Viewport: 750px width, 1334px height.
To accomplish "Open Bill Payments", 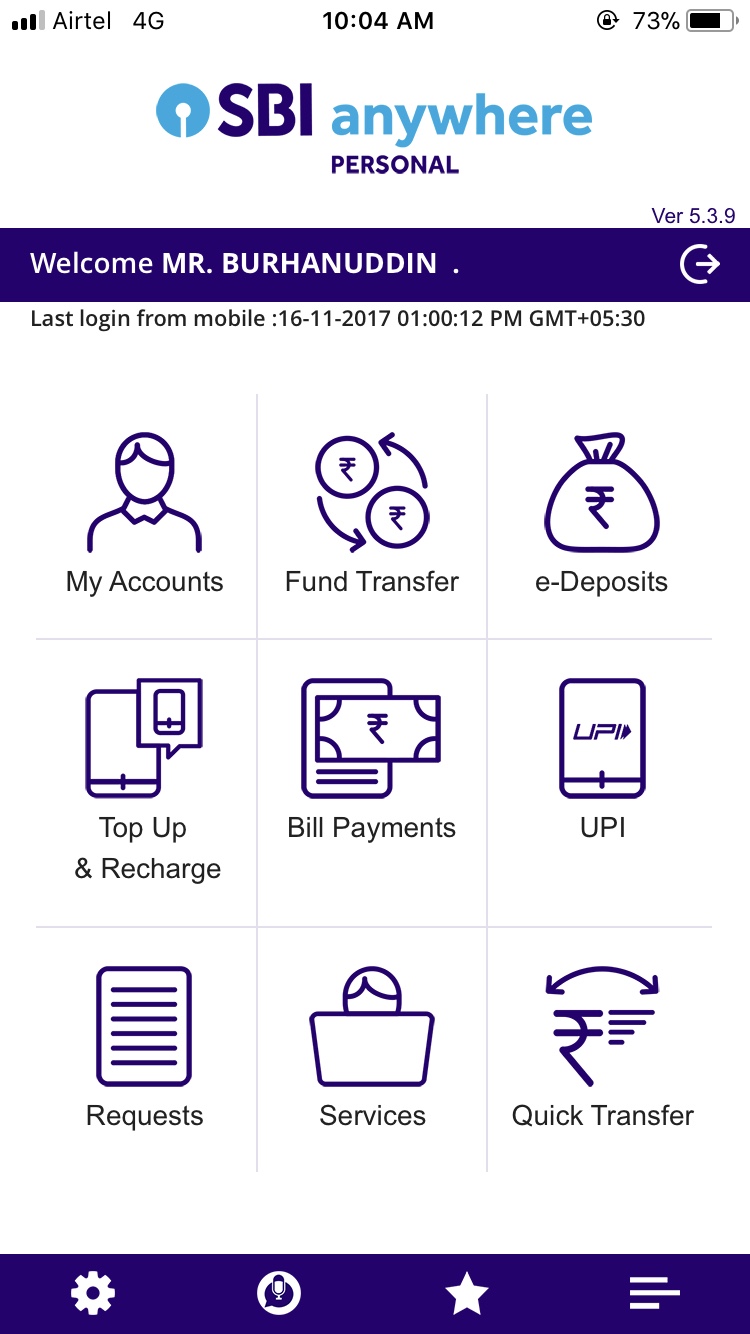I will (372, 762).
